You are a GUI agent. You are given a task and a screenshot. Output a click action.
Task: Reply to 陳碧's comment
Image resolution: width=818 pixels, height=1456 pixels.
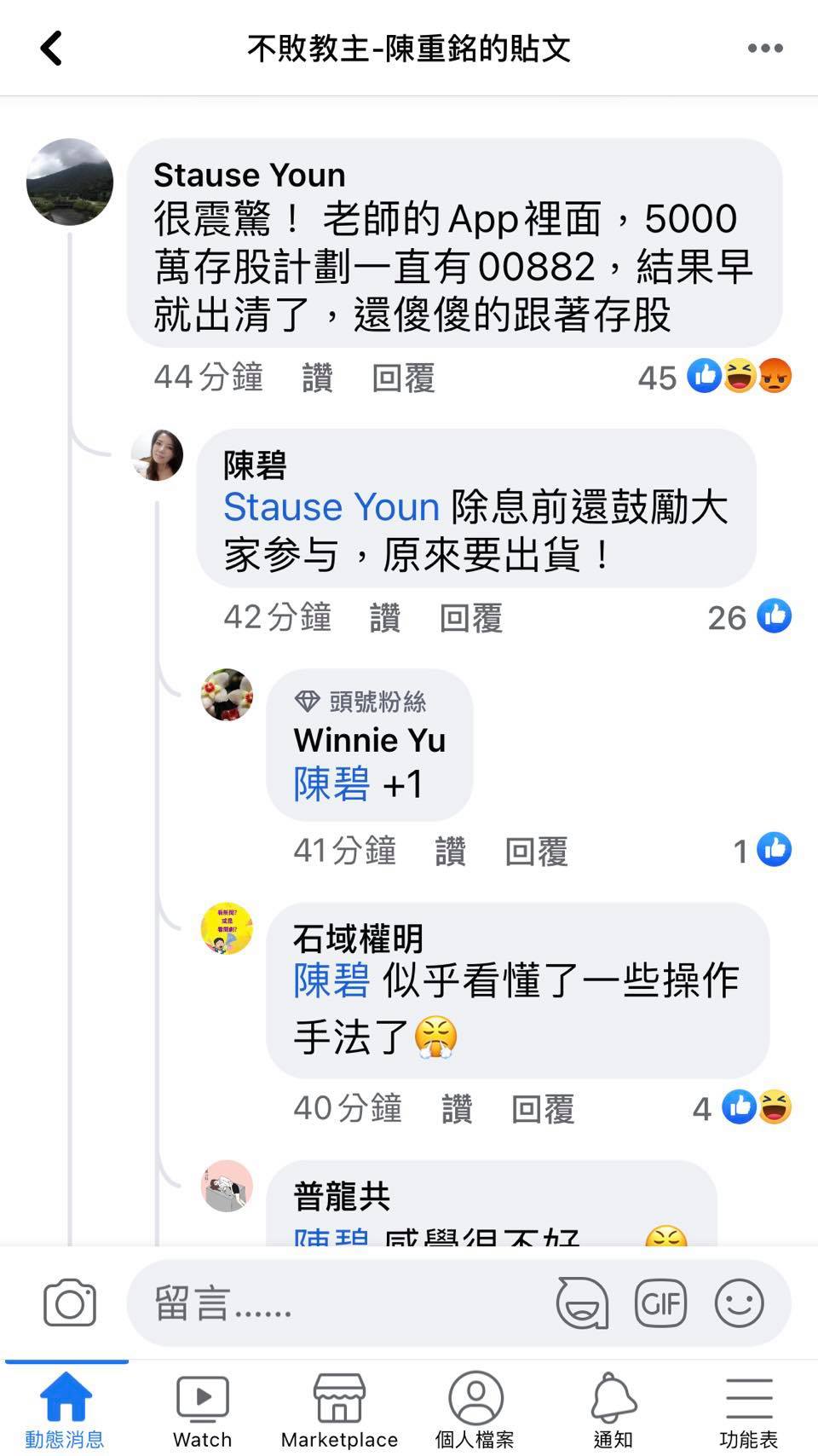[x=470, y=618]
